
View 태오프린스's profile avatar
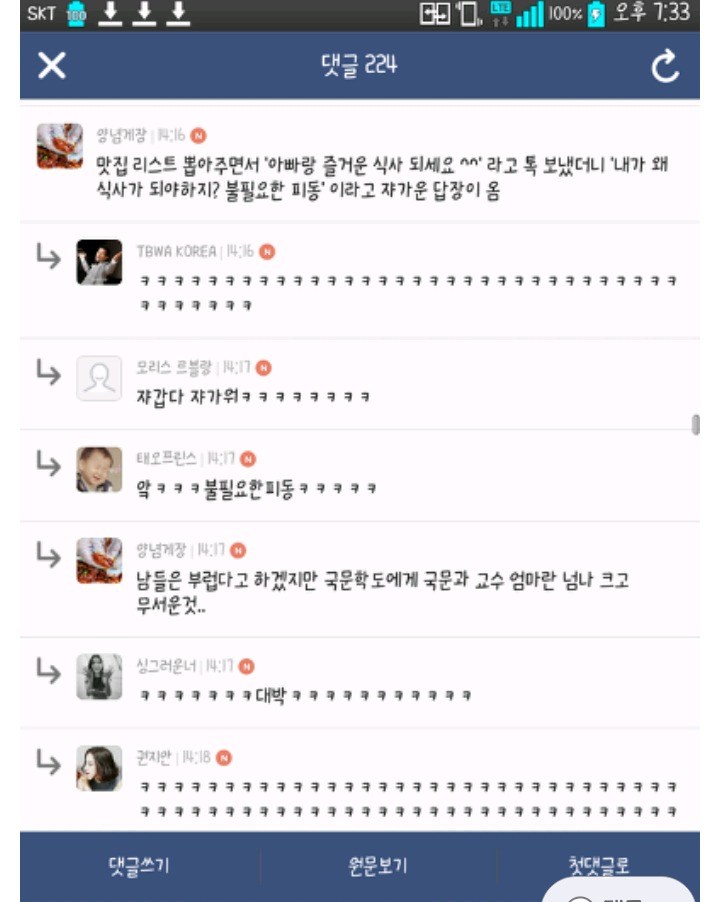click(99, 470)
